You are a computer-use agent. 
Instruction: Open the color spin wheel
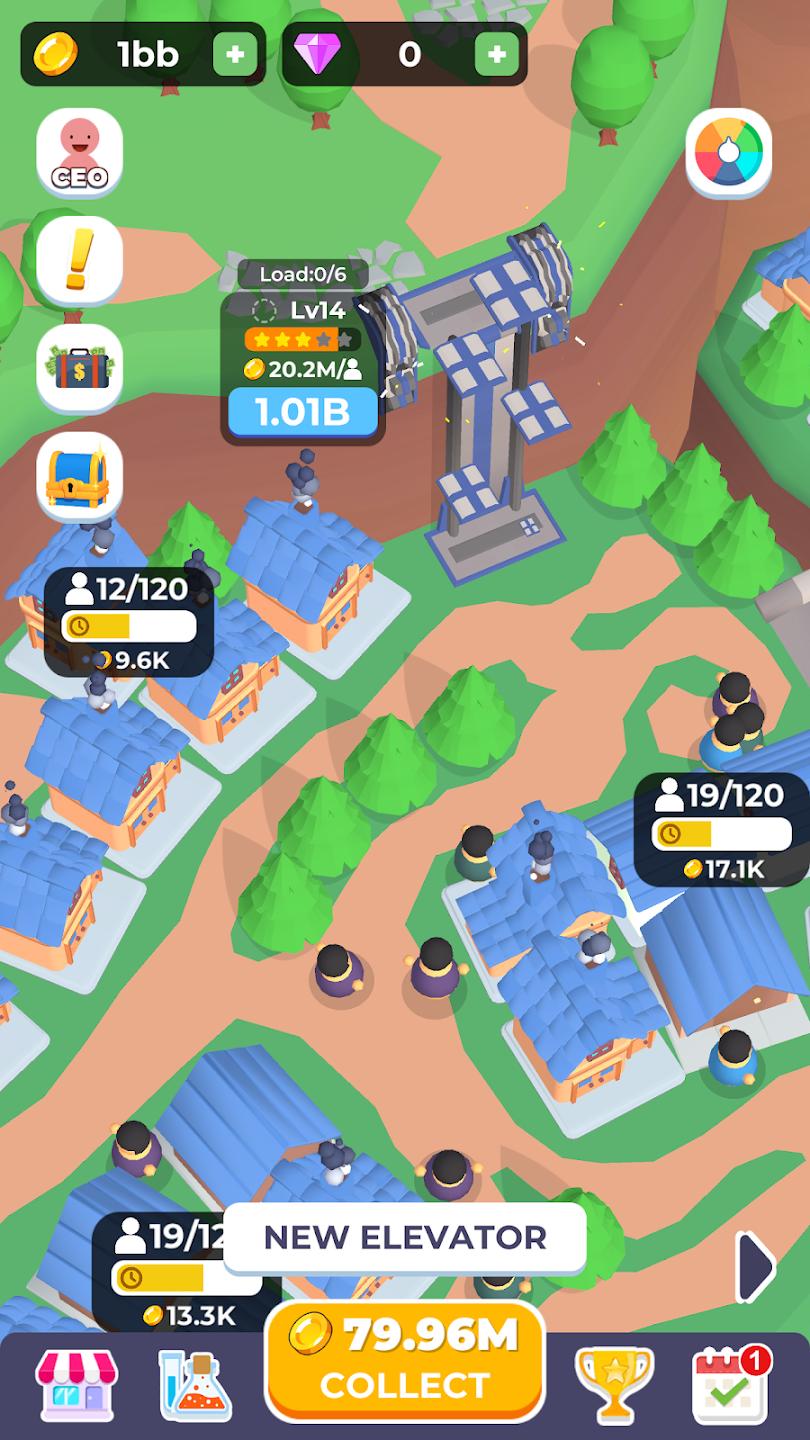point(728,153)
